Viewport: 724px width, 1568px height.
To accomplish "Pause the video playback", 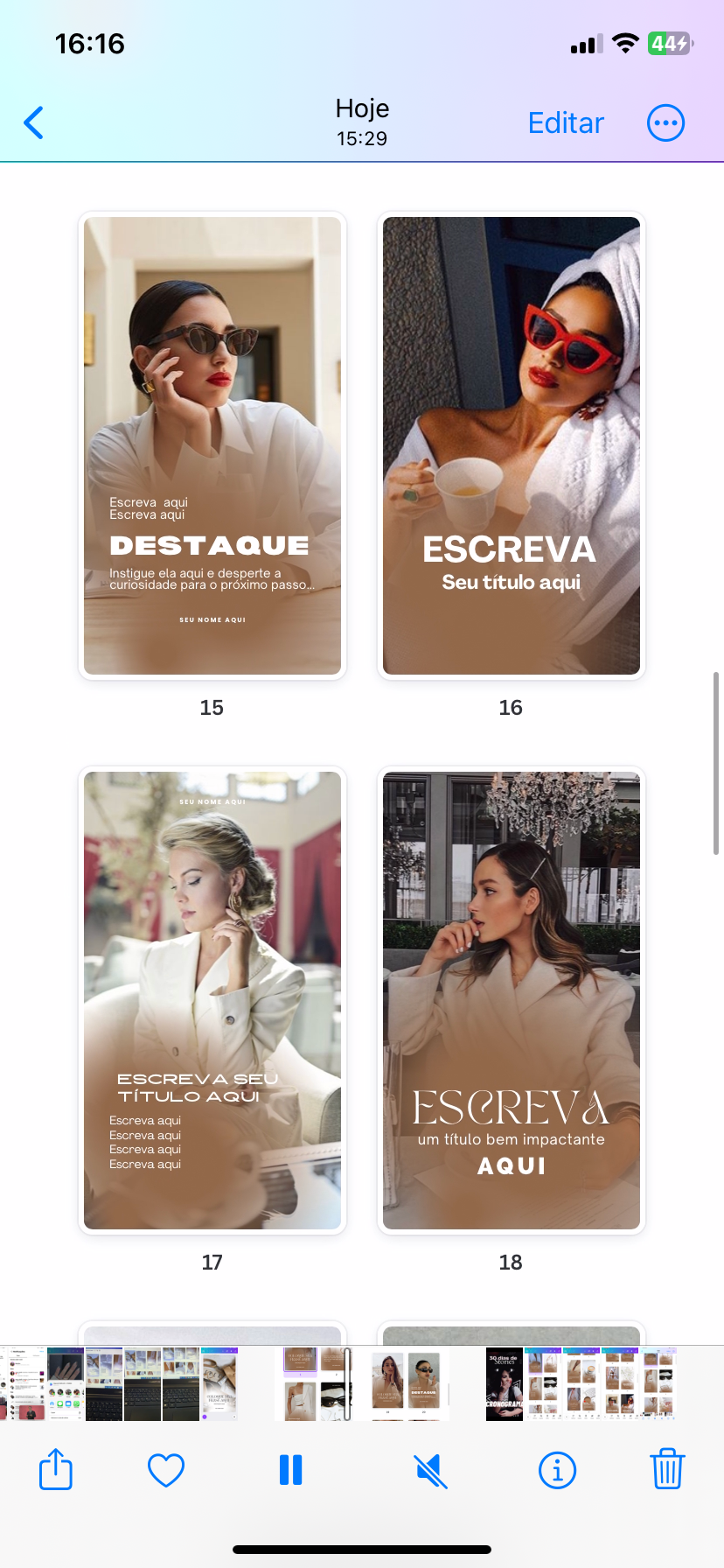I will [x=290, y=1470].
